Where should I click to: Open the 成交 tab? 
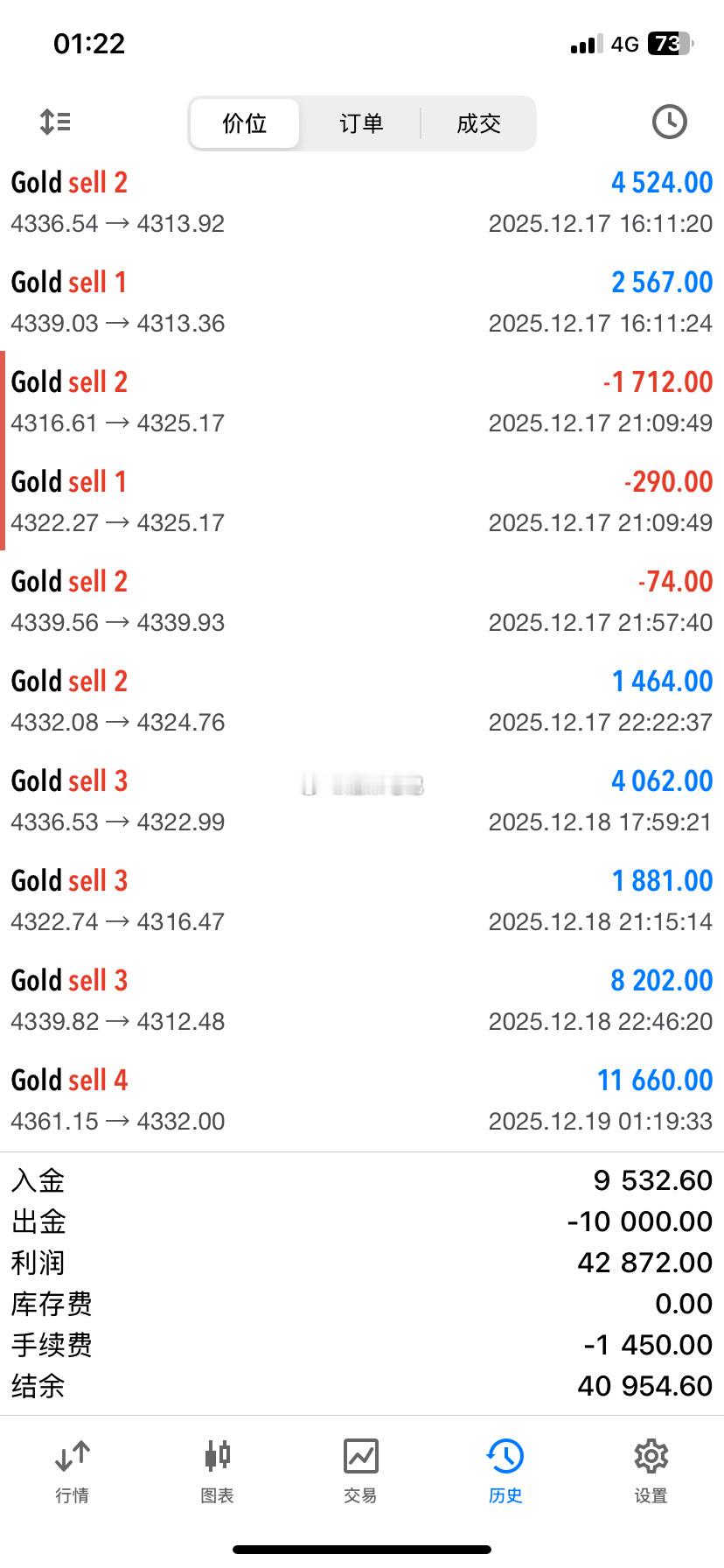coord(477,123)
